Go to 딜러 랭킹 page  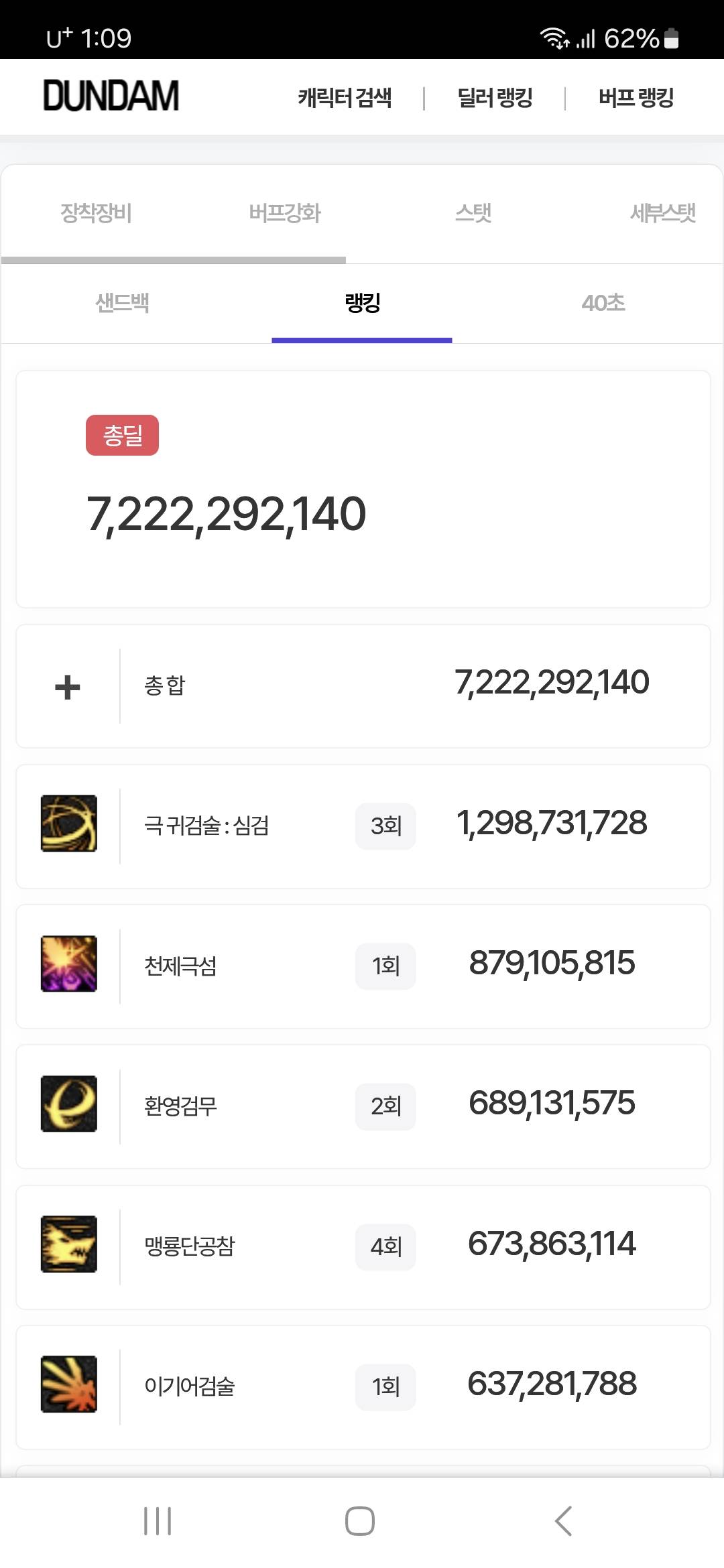coord(495,98)
